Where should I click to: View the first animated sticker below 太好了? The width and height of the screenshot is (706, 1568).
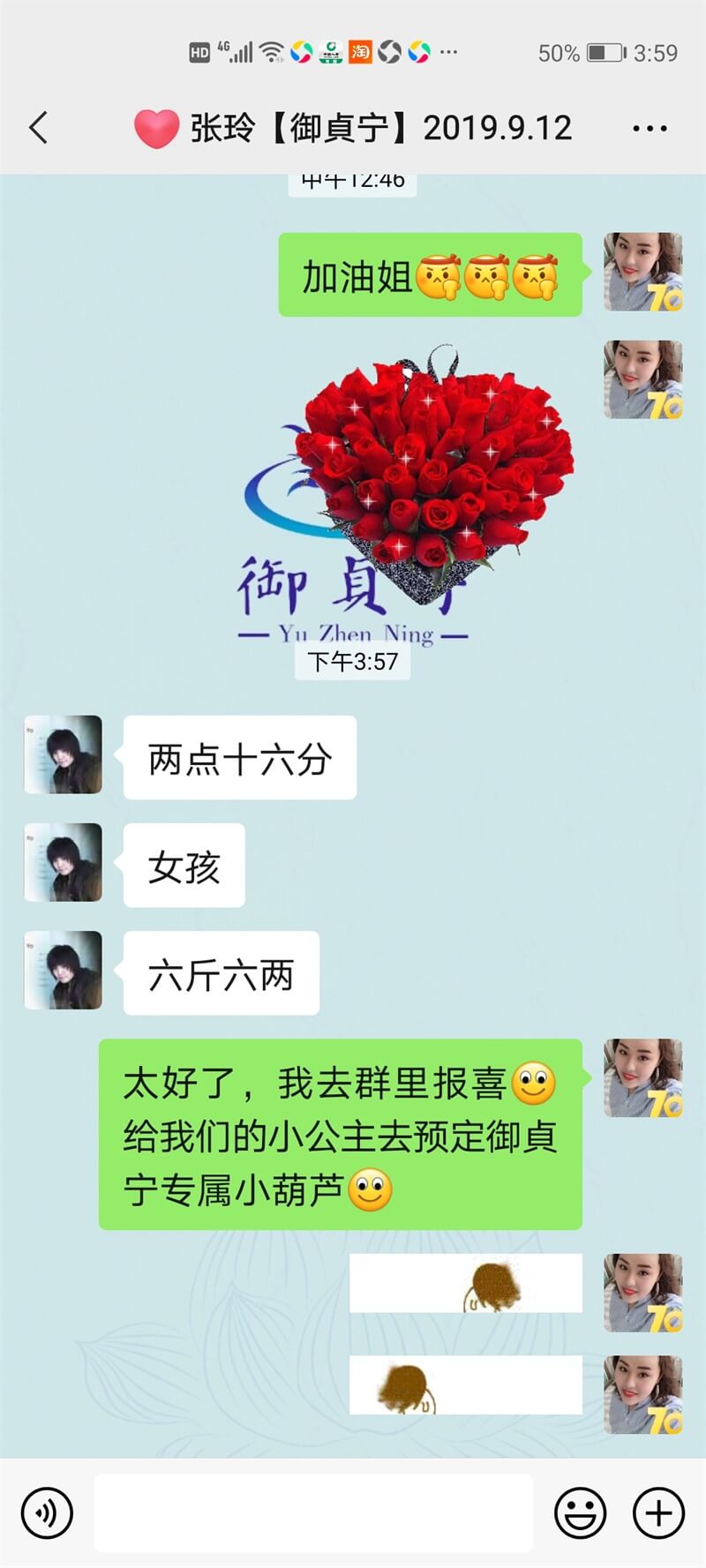pyautogui.click(x=466, y=1283)
